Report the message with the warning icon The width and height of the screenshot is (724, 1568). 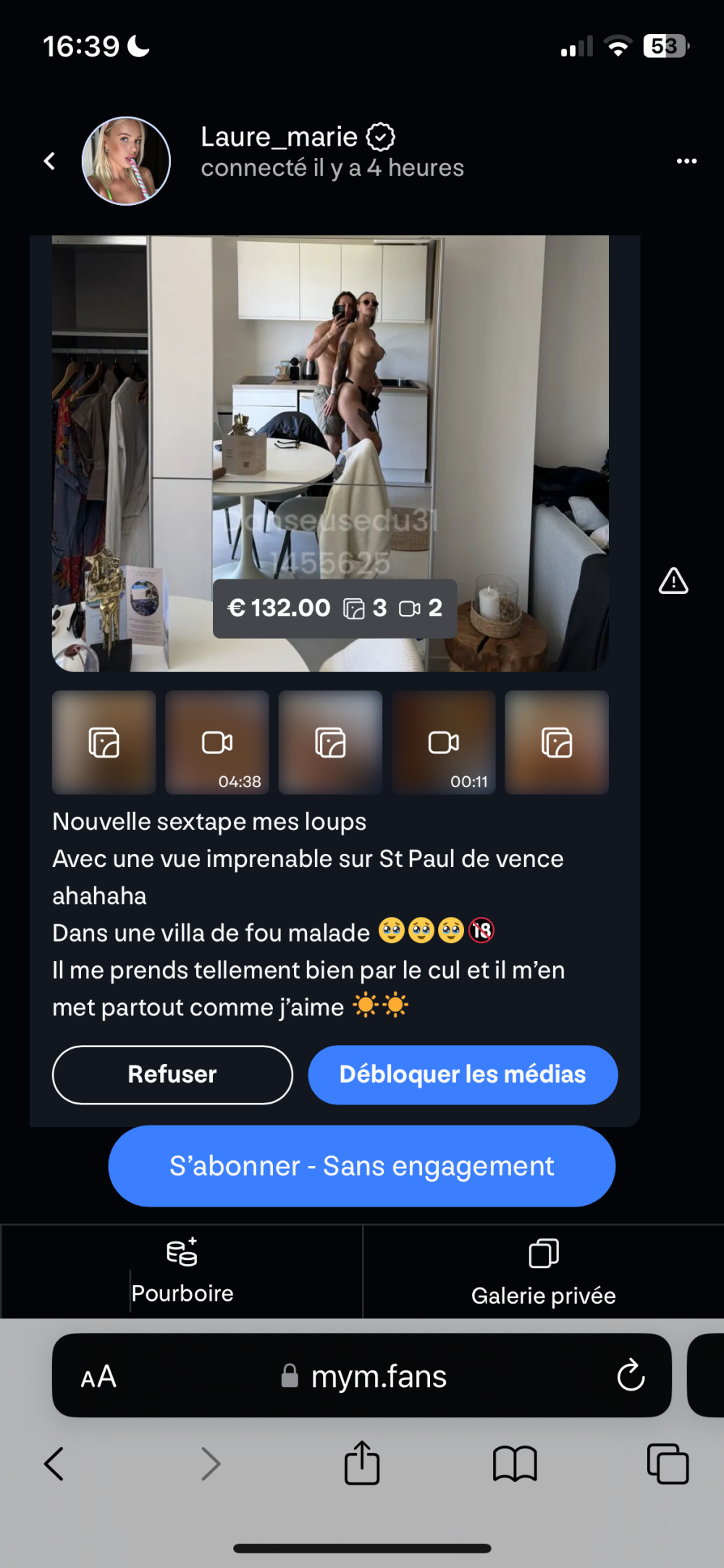[673, 581]
